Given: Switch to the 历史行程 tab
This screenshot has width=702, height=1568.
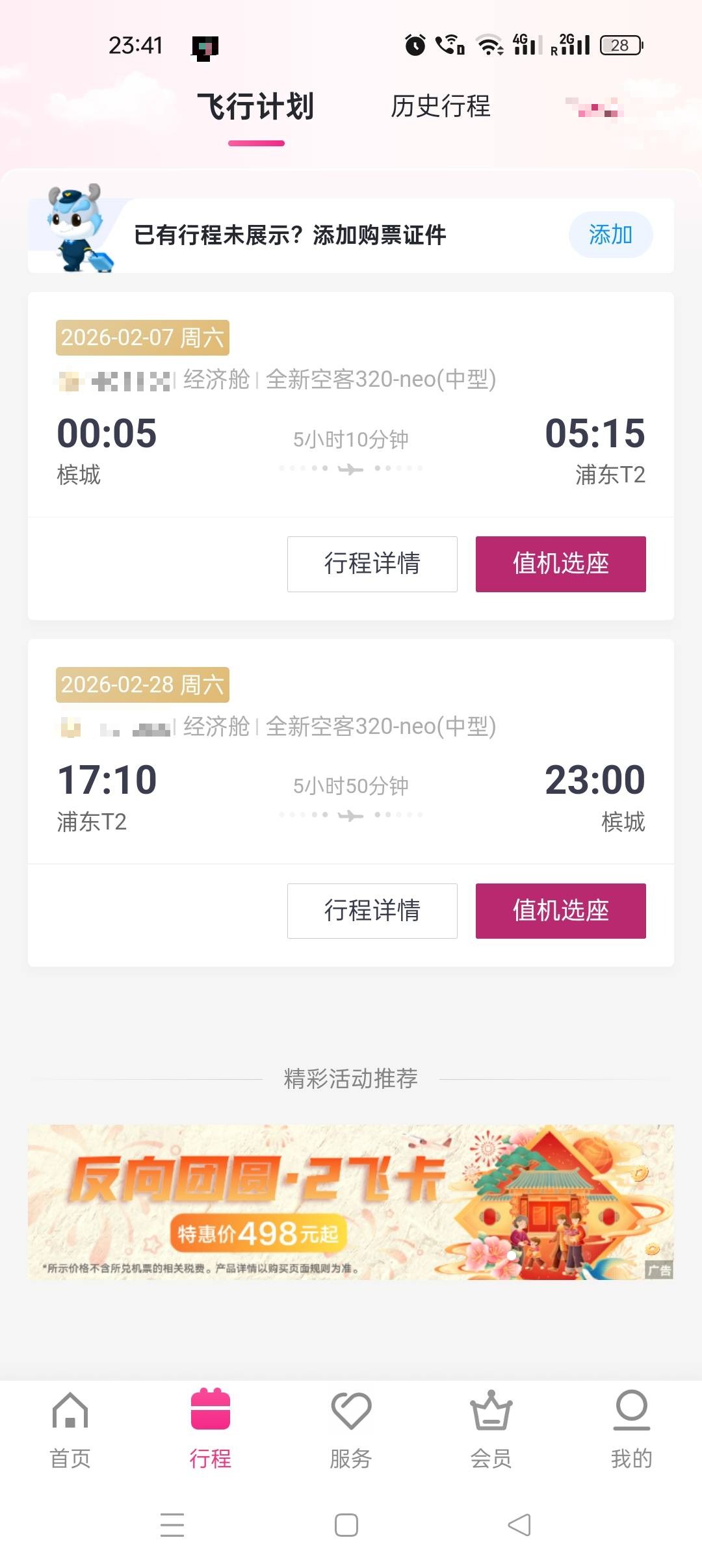Looking at the screenshot, I should coord(440,106).
